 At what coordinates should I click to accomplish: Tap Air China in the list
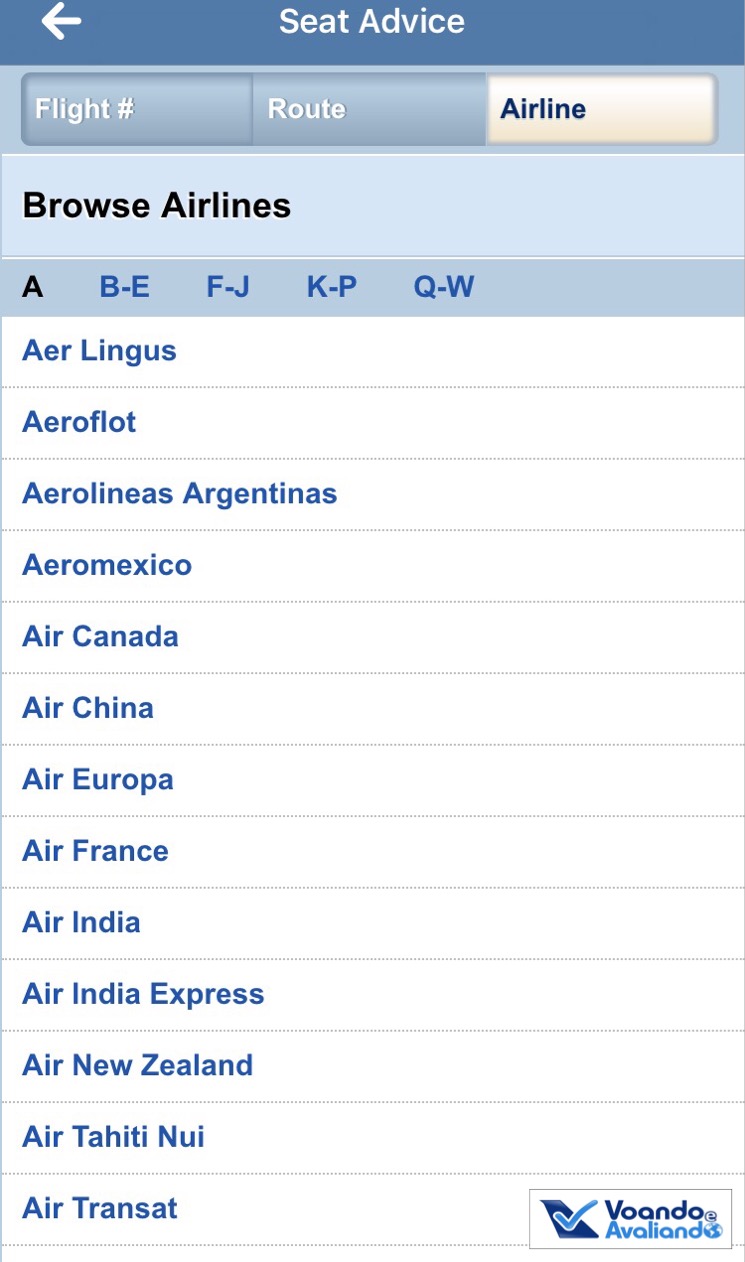click(x=88, y=708)
